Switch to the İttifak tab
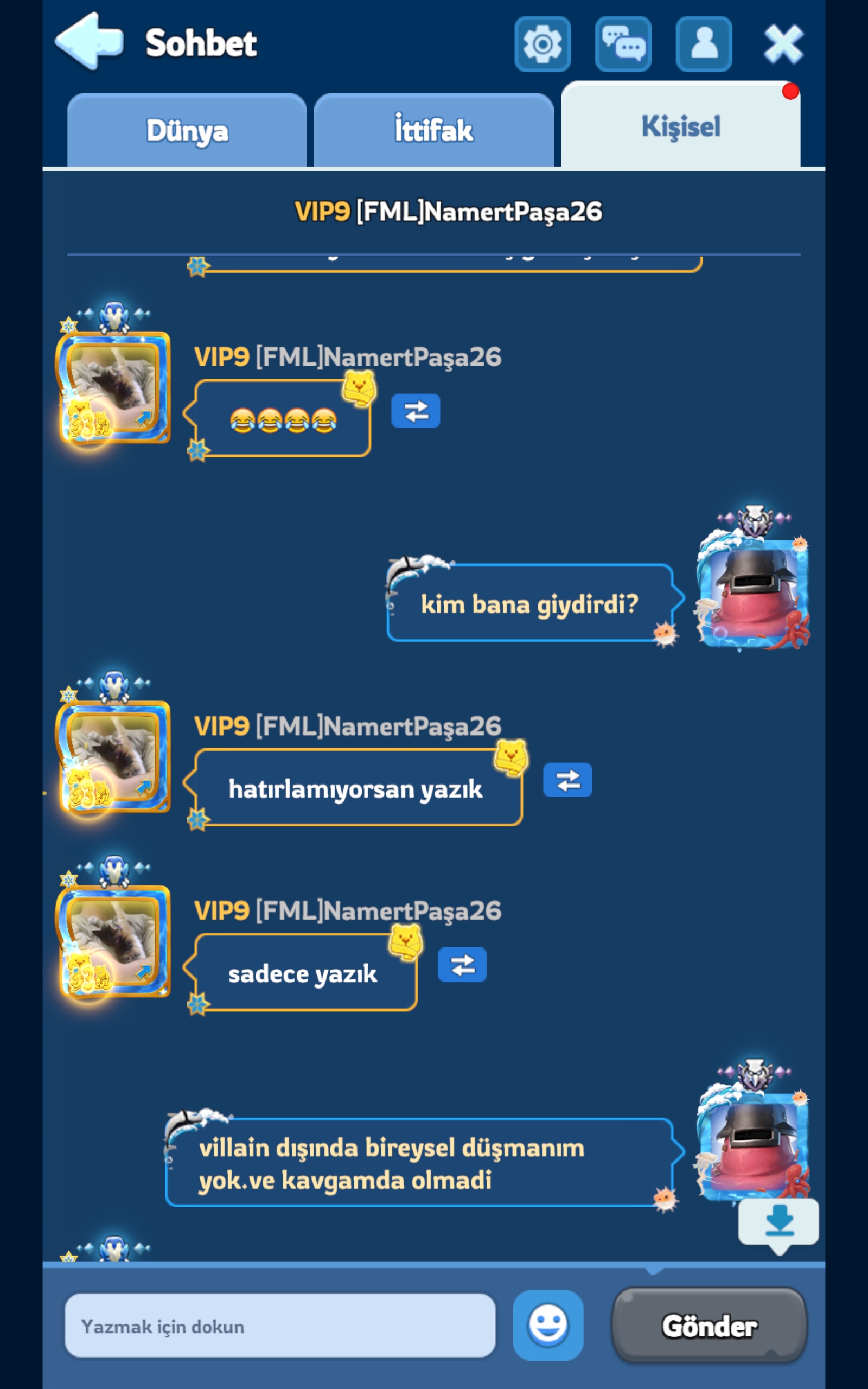The width and height of the screenshot is (868, 1389). coord(433,130)
